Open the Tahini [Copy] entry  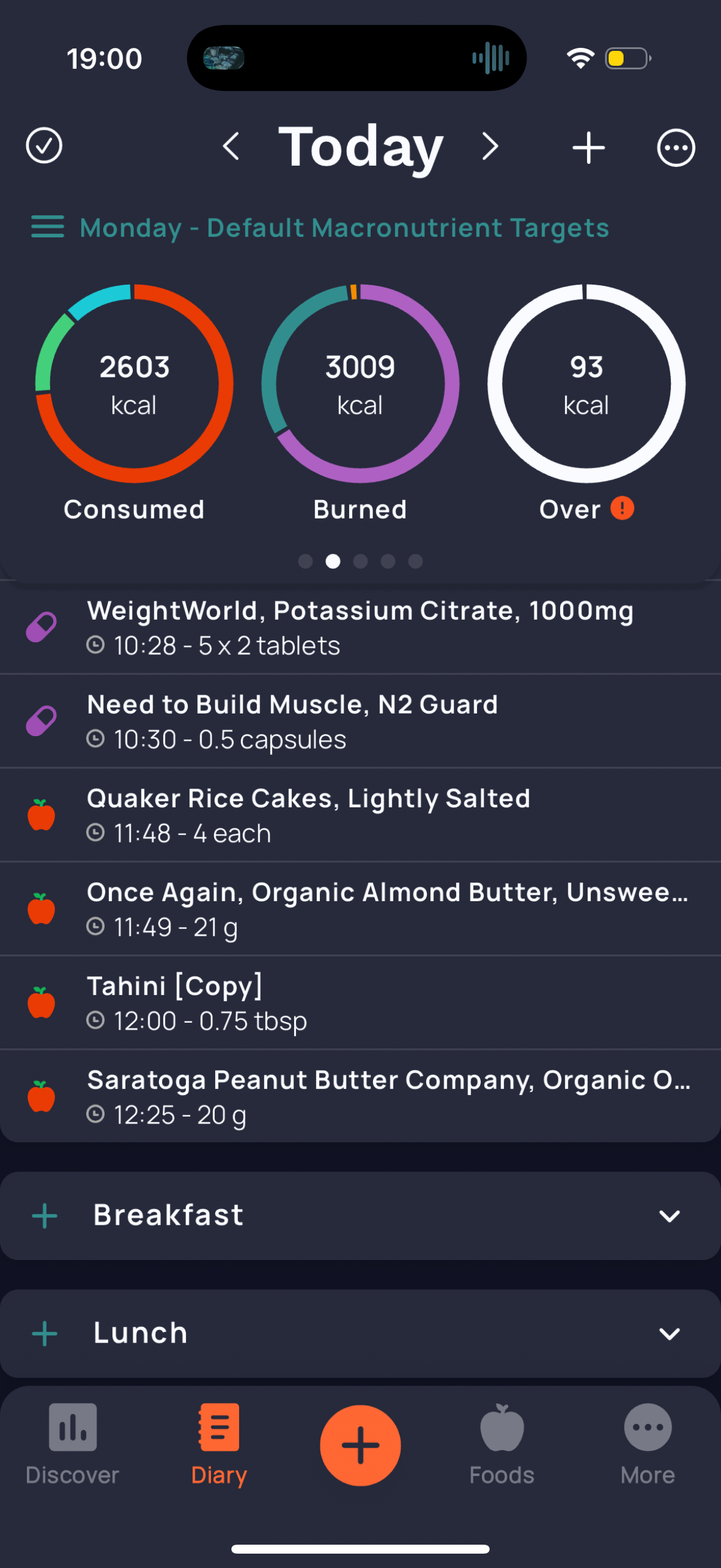click(360, 1002)
